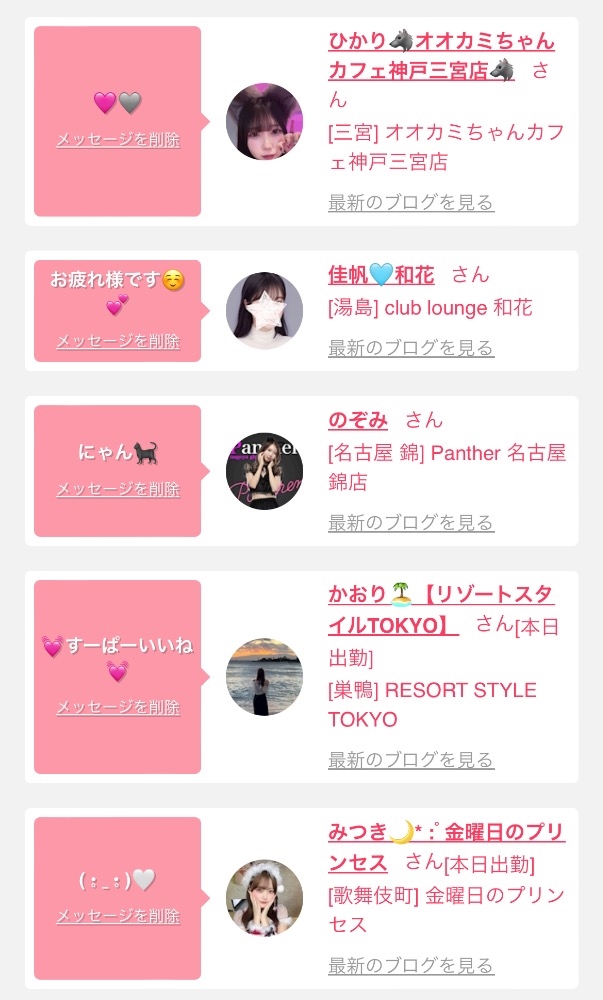
Task: Delete the にゃん message
Action: pos(118,489)
